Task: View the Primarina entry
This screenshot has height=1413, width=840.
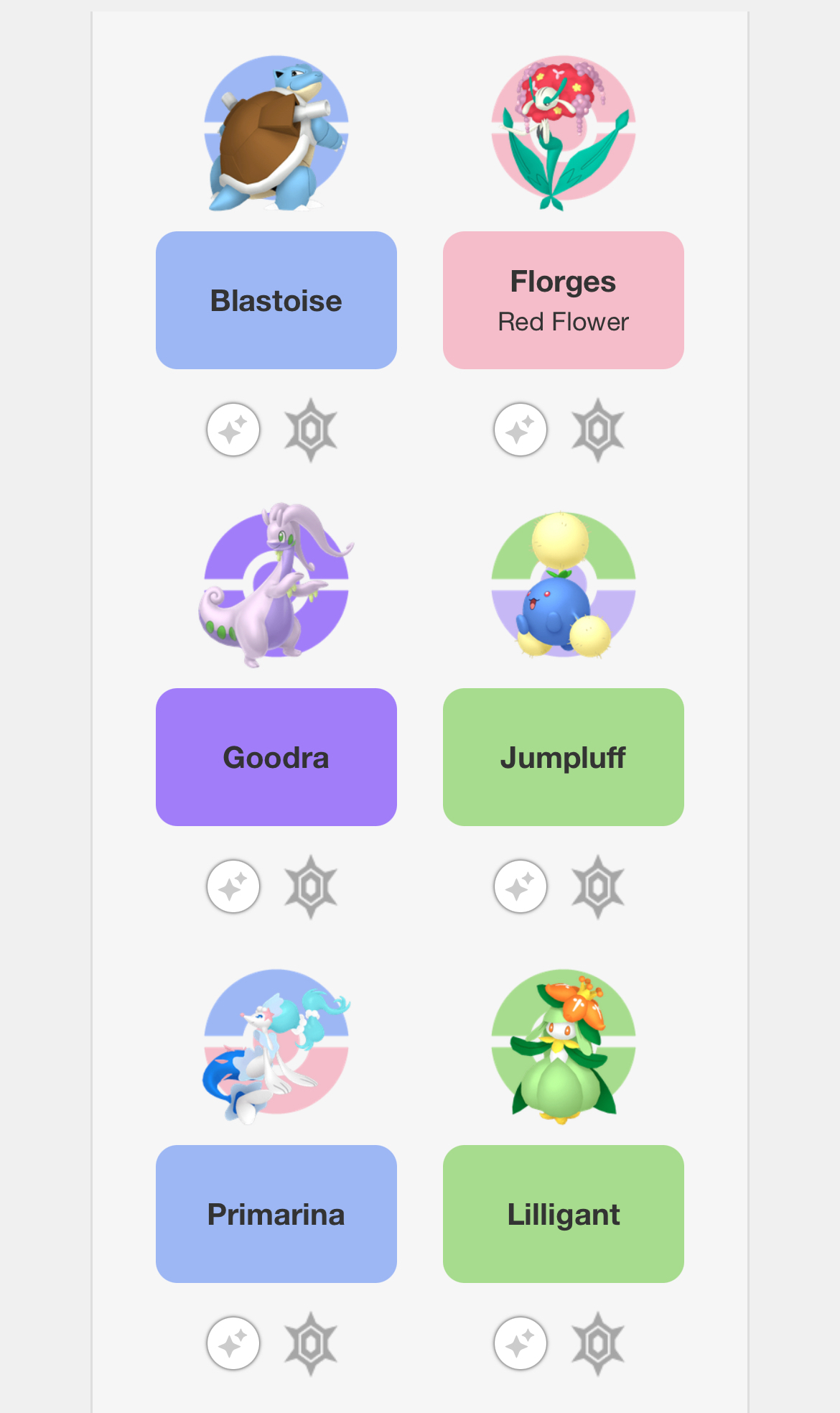Action: click(276, 1214)
